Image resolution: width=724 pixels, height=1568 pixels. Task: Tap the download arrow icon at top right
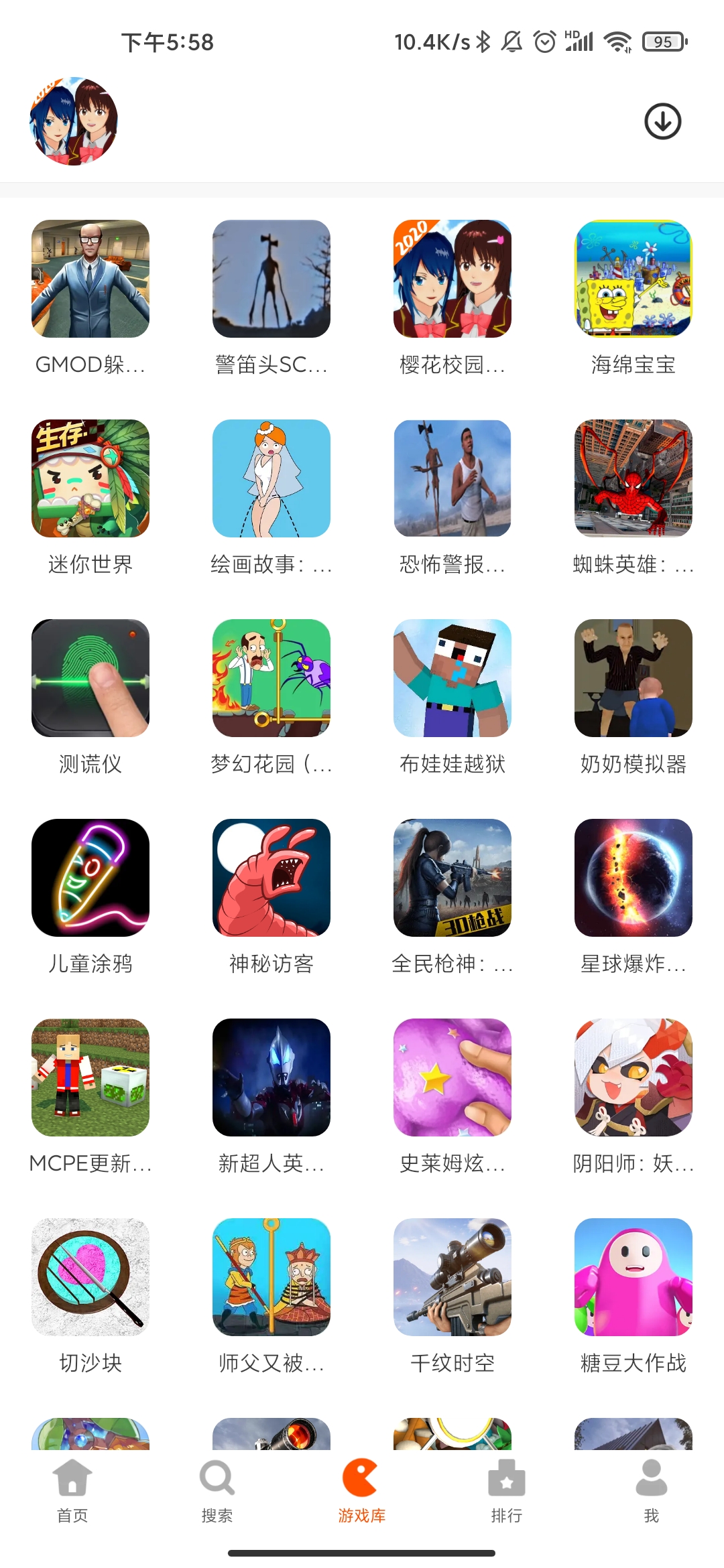click(662, 121)
